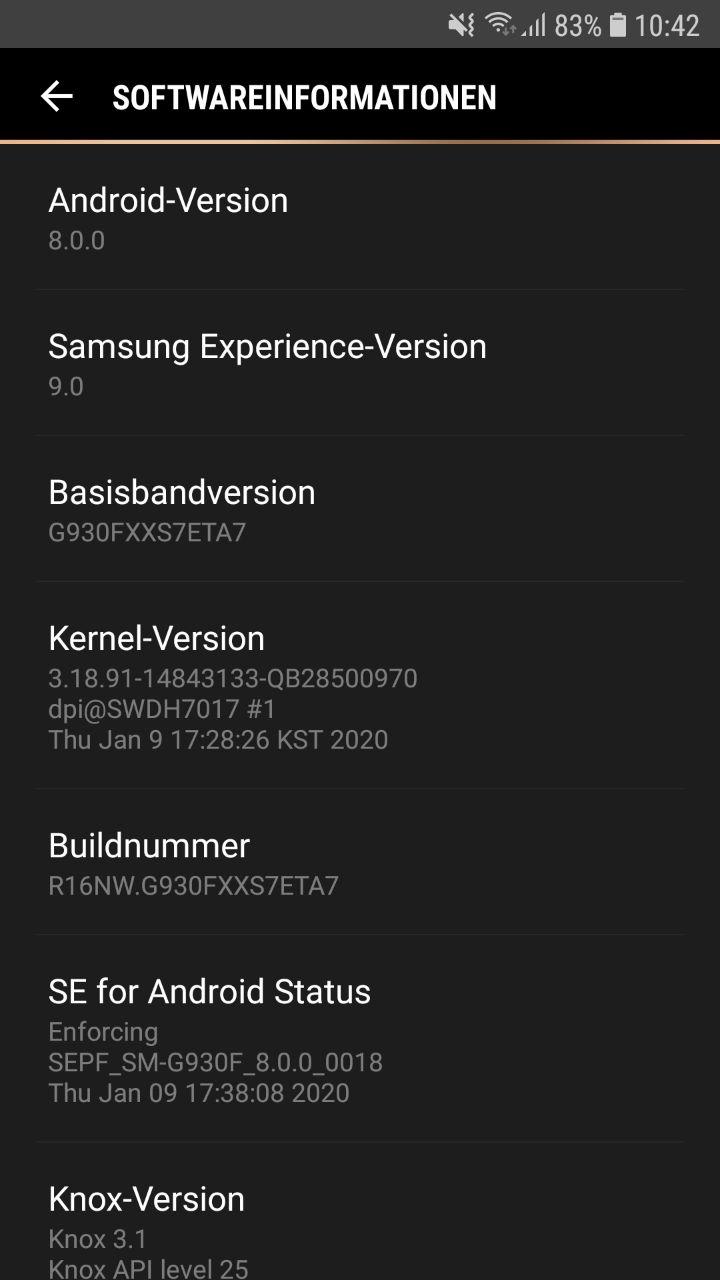Screen dimensions: 720x1280
Task: Tap the Kernel-Version entry
Action: click(360, 686)
